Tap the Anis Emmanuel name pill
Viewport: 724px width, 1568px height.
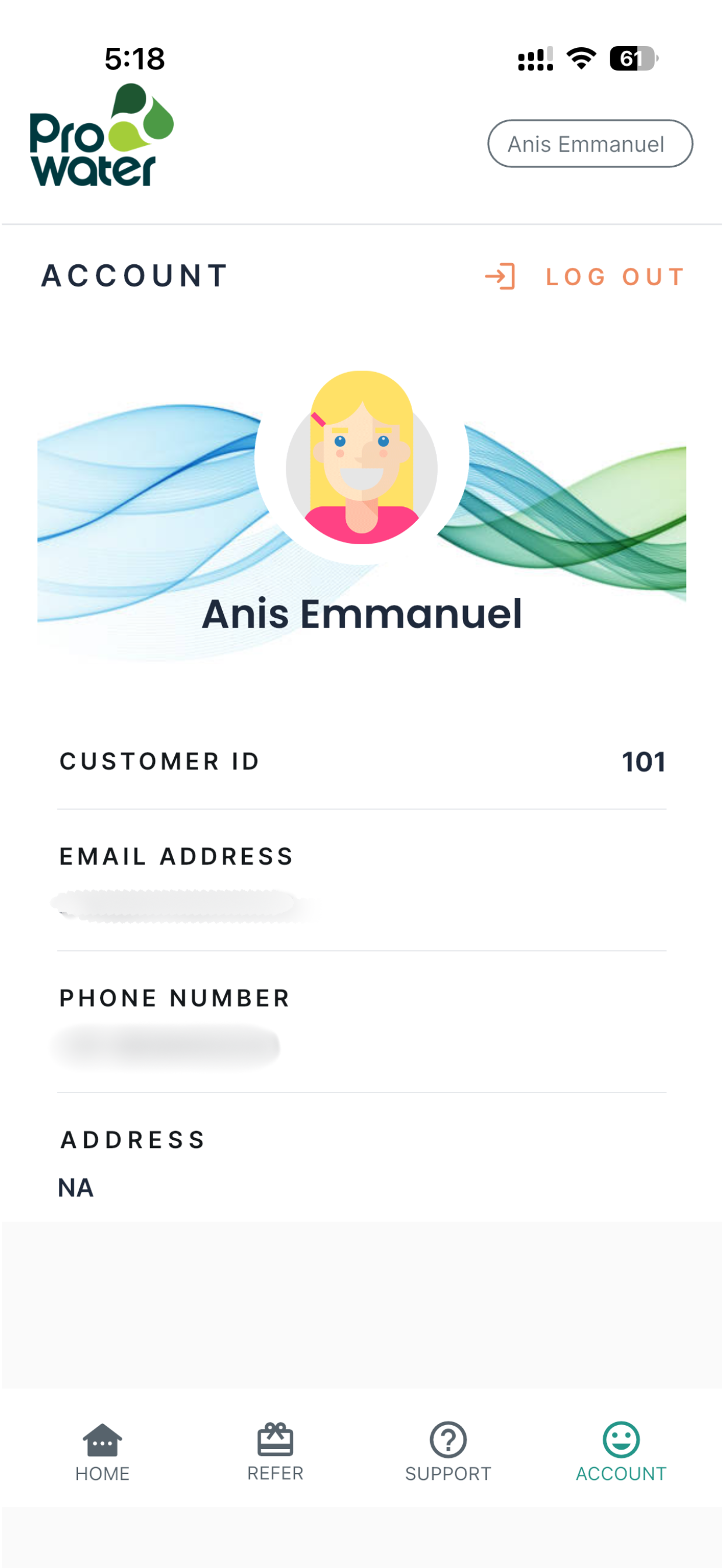(x=589, y=143)
